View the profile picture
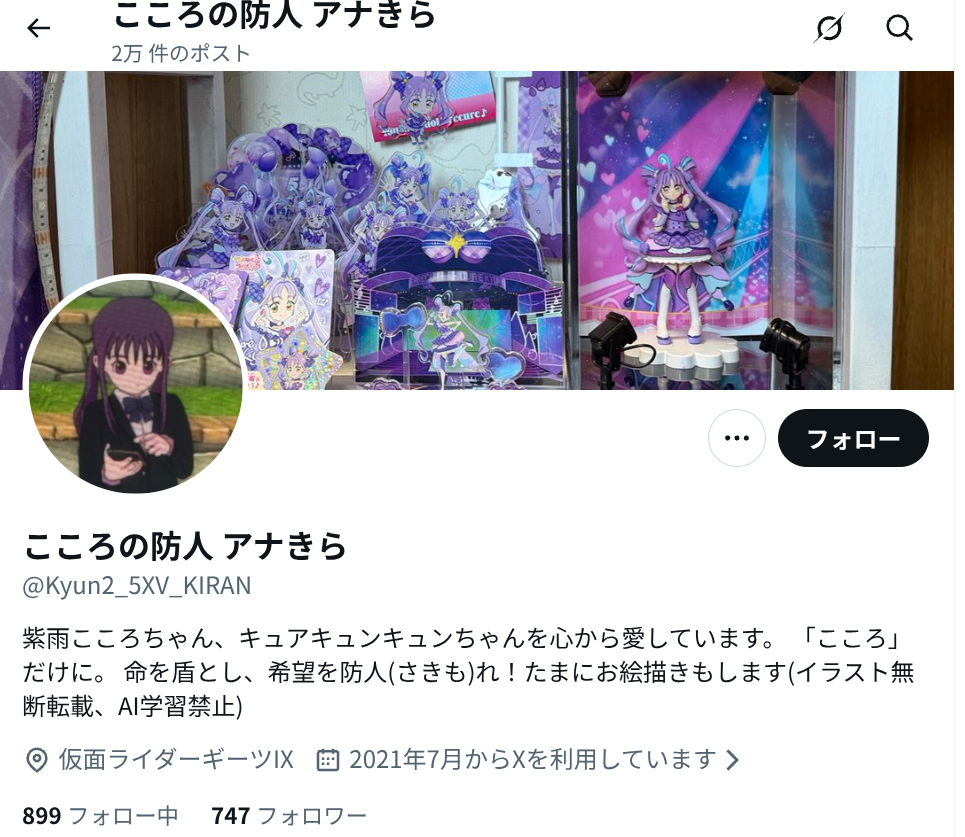The image size is (965, 837). coord(135,385)
